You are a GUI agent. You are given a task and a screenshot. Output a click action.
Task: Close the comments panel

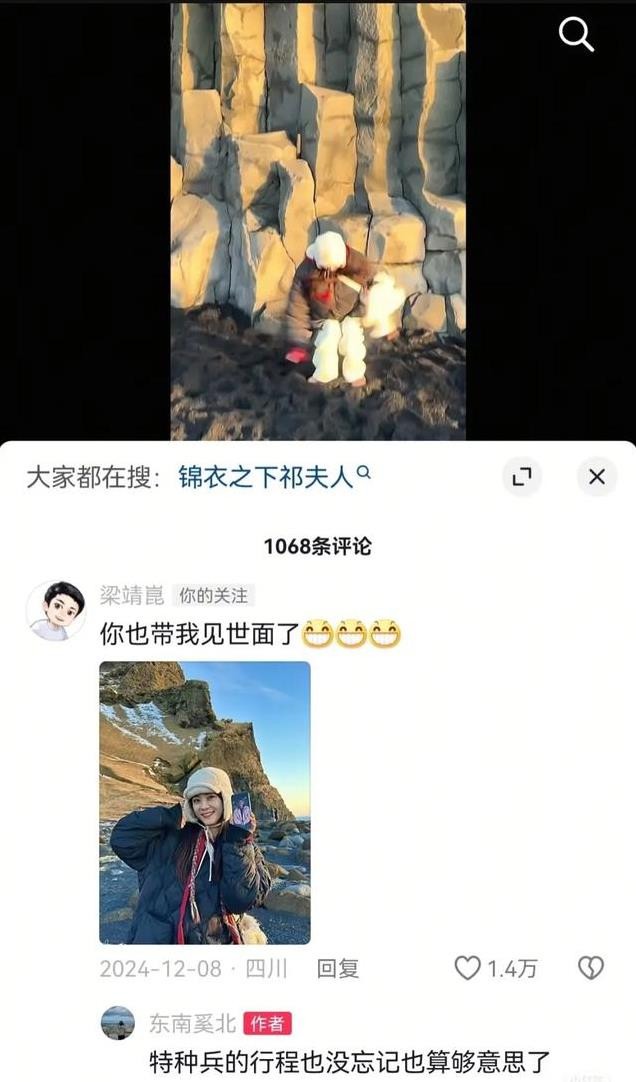coord(597,477)
